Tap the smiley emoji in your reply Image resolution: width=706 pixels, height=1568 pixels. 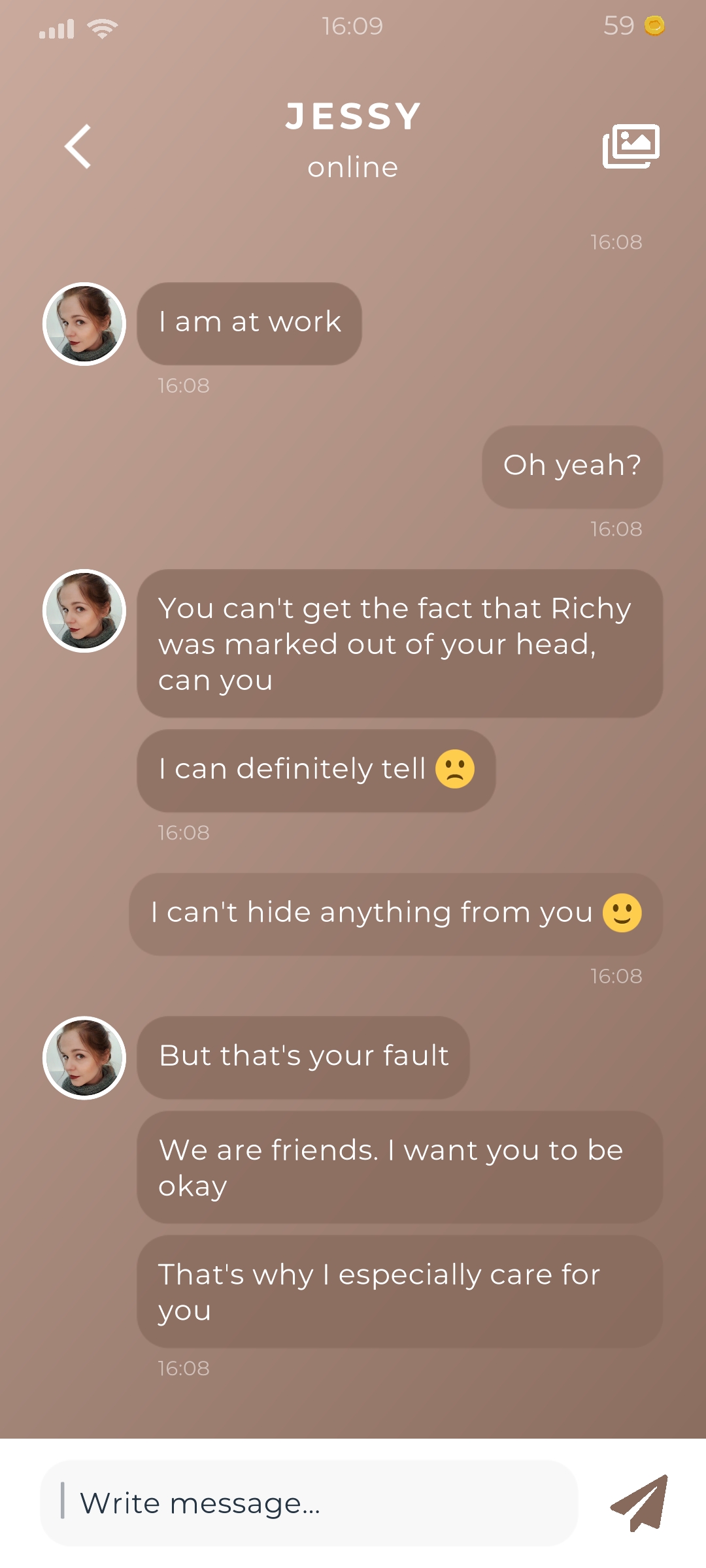(x=622, y=913)
